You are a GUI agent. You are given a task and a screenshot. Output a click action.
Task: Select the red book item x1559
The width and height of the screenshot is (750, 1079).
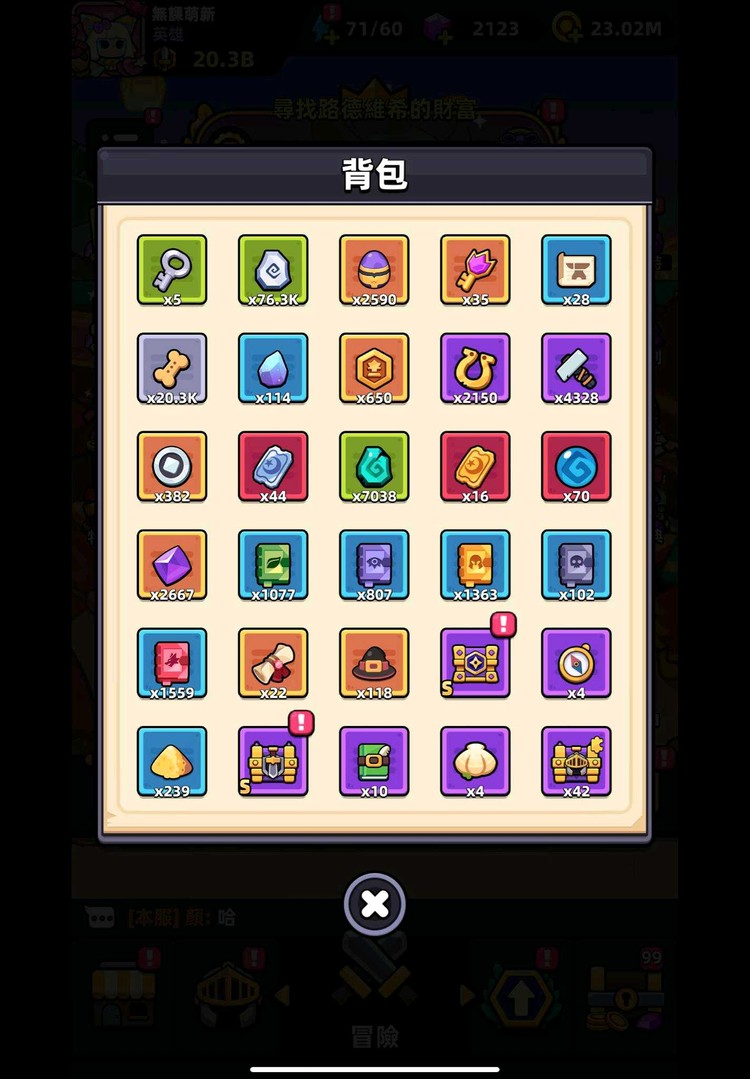(x=172, y=661)
